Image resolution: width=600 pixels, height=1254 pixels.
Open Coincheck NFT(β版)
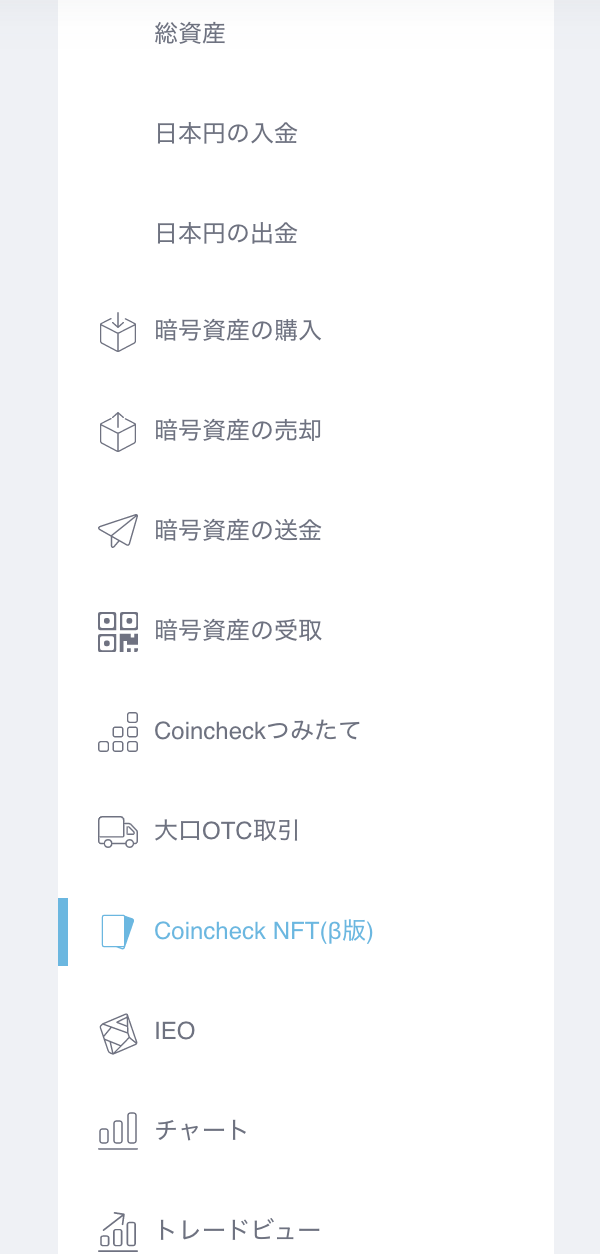[x=306, y=931]
